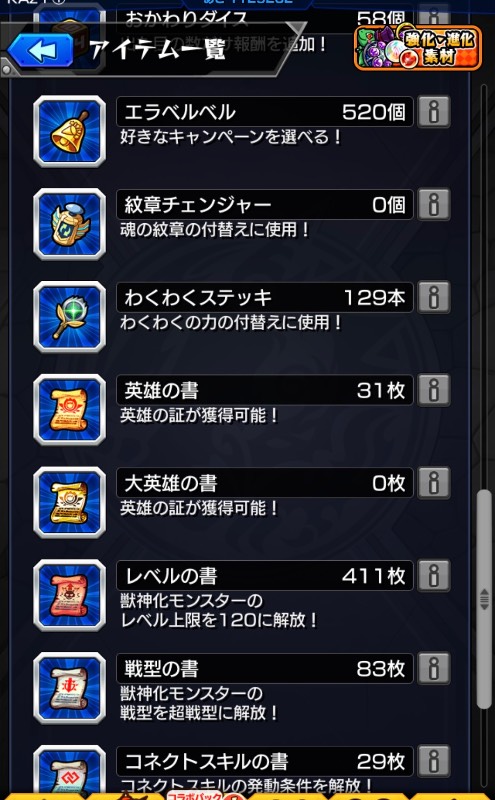The width and height of the screenshot is (495, 800).
Task: Tap the 戦型の書 scroll icon
Action: [x=69, y=688]
